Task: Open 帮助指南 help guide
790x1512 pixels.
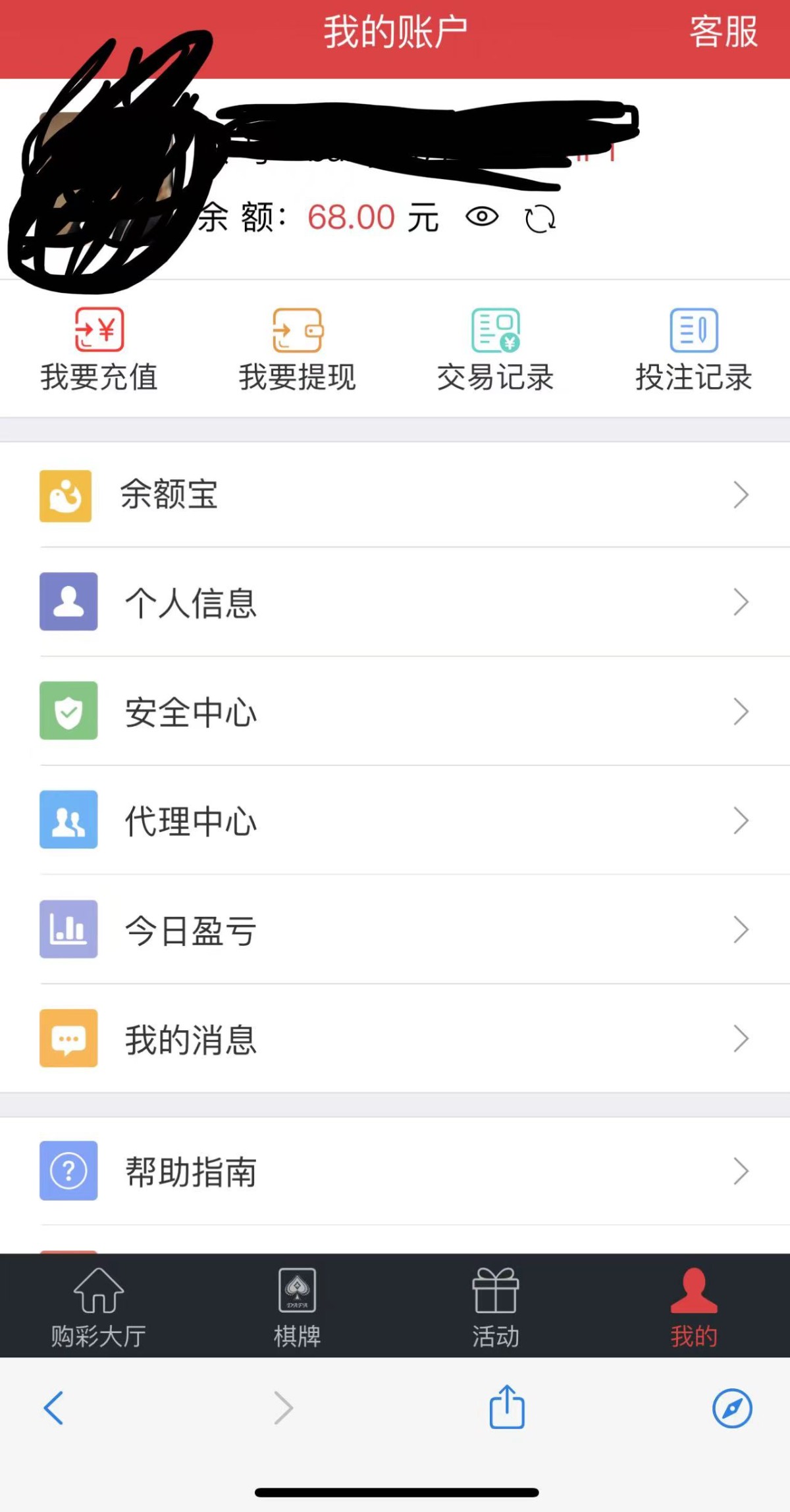Action: [x=395, y=1171]
